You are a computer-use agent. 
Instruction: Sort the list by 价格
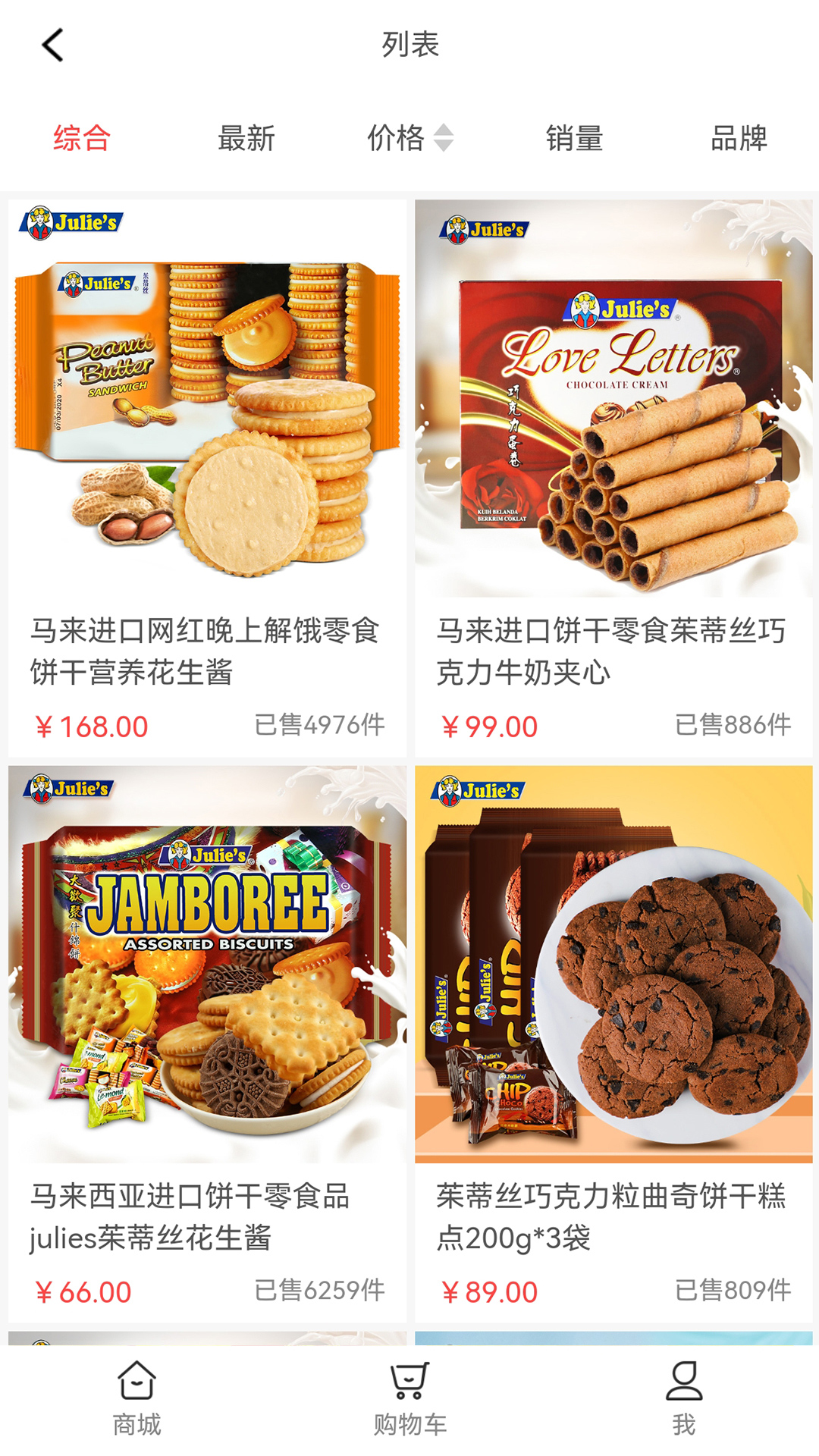coord(410,138)
